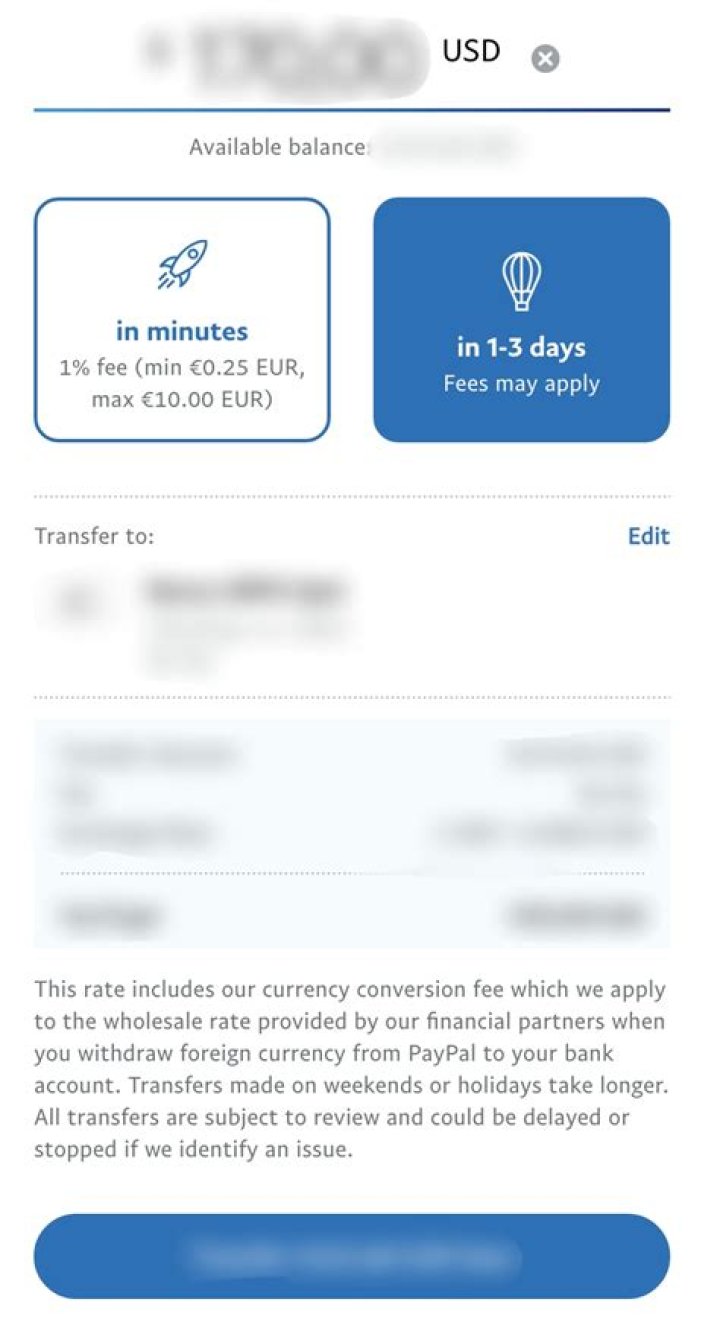Click Edit to change the recipient
Viewport: 720px width, 1331px height.
coord(649,537)
